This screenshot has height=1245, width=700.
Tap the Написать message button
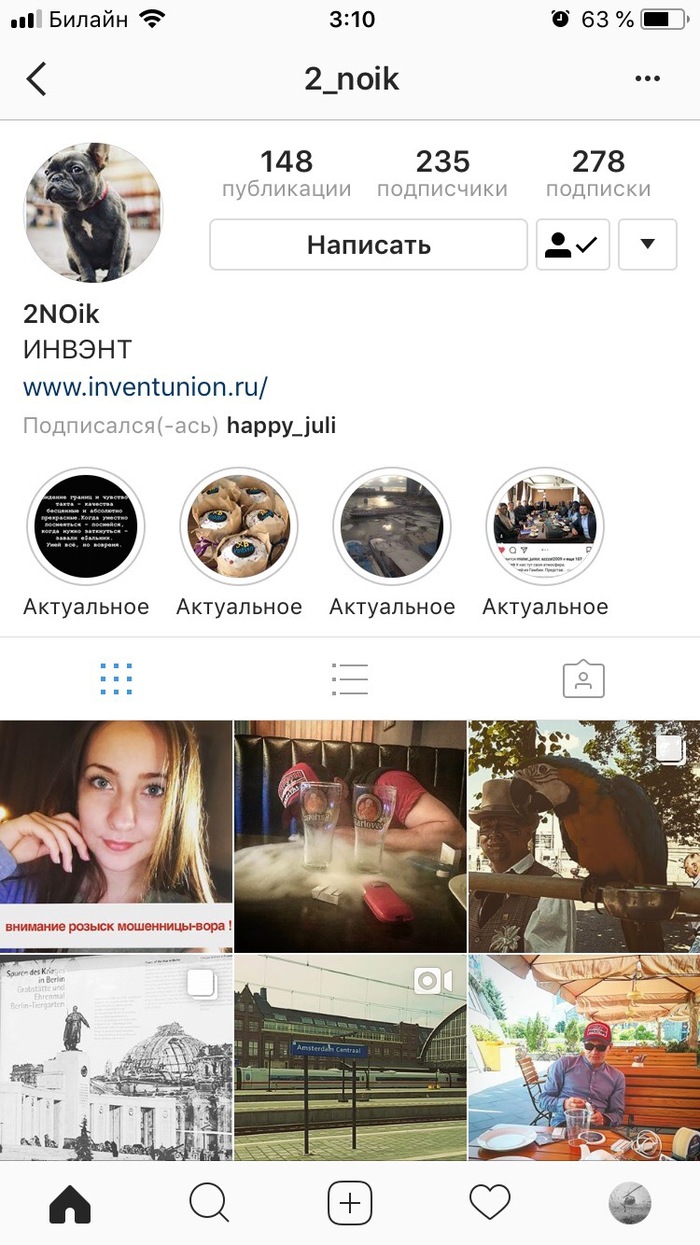(x=368, y=245)
